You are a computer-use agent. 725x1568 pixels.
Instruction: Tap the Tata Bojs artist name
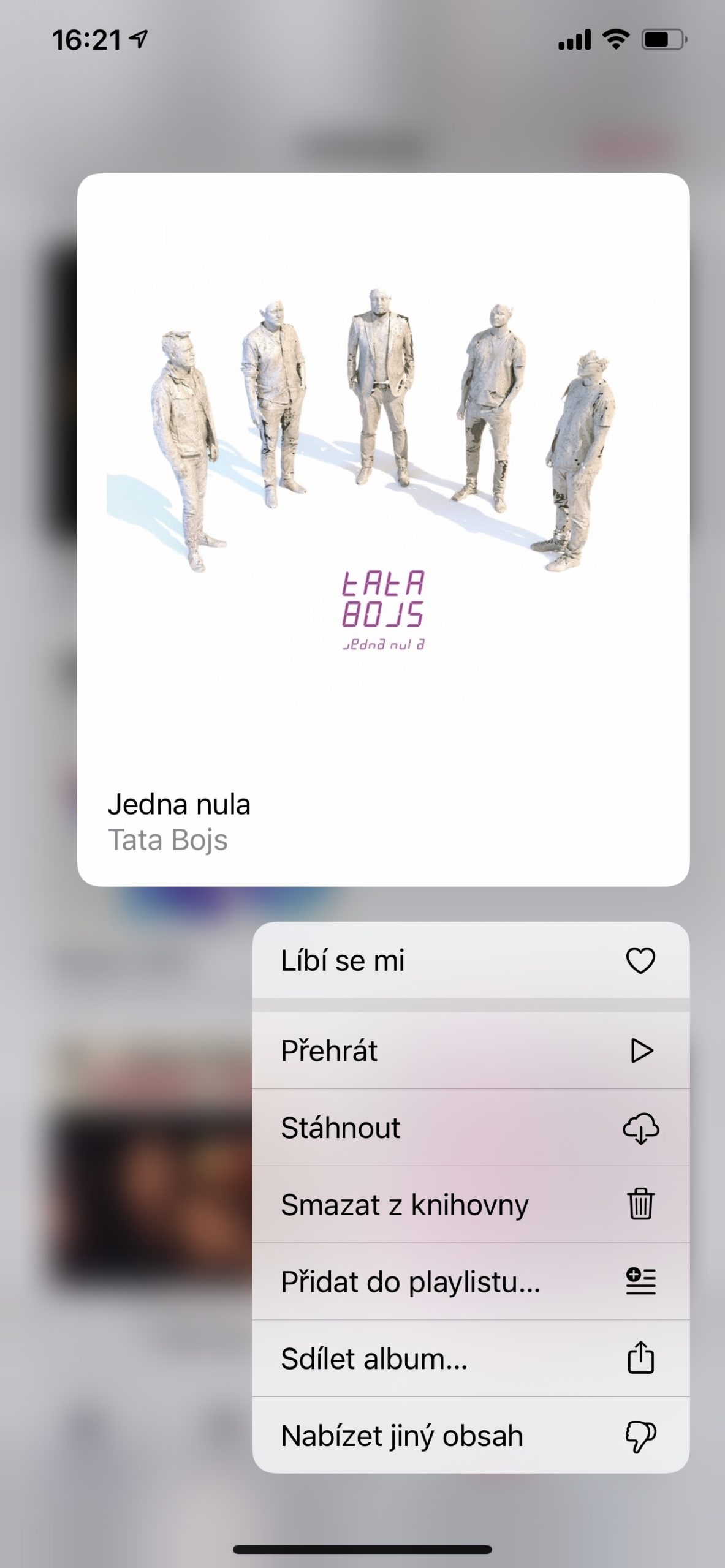point(169,840)
